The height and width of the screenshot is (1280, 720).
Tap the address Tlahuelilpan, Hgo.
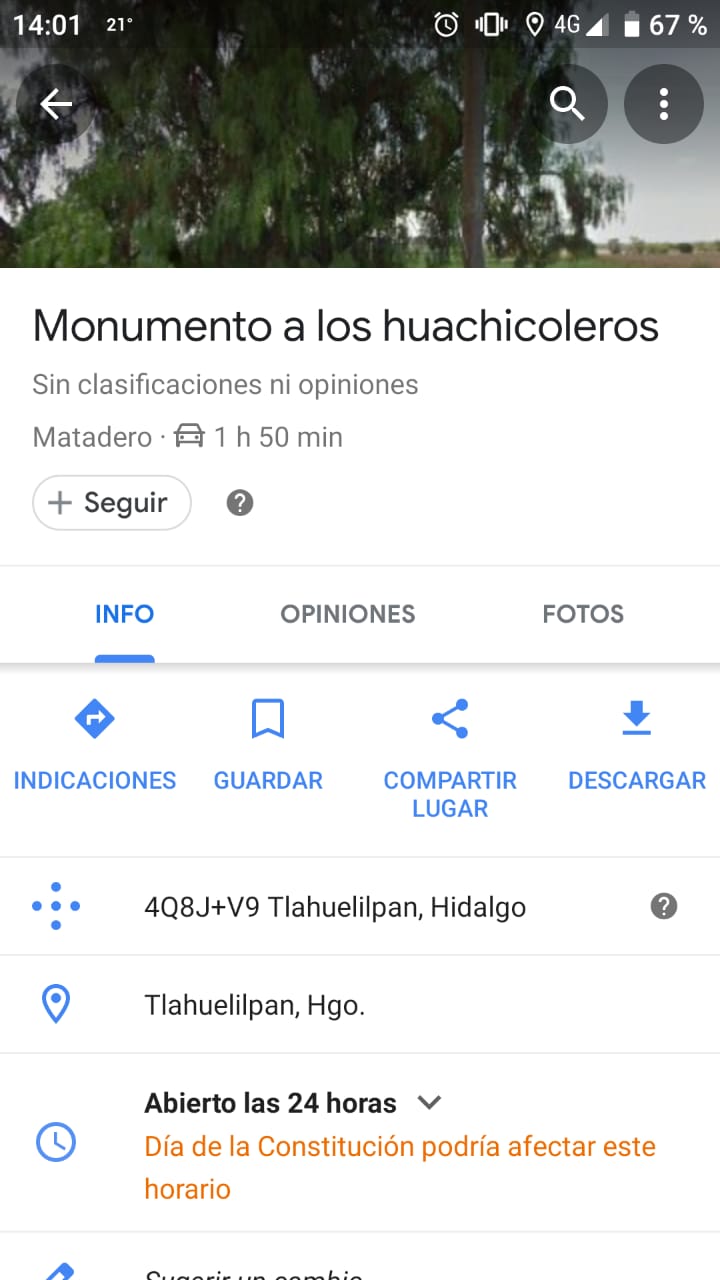point(255,1005)
